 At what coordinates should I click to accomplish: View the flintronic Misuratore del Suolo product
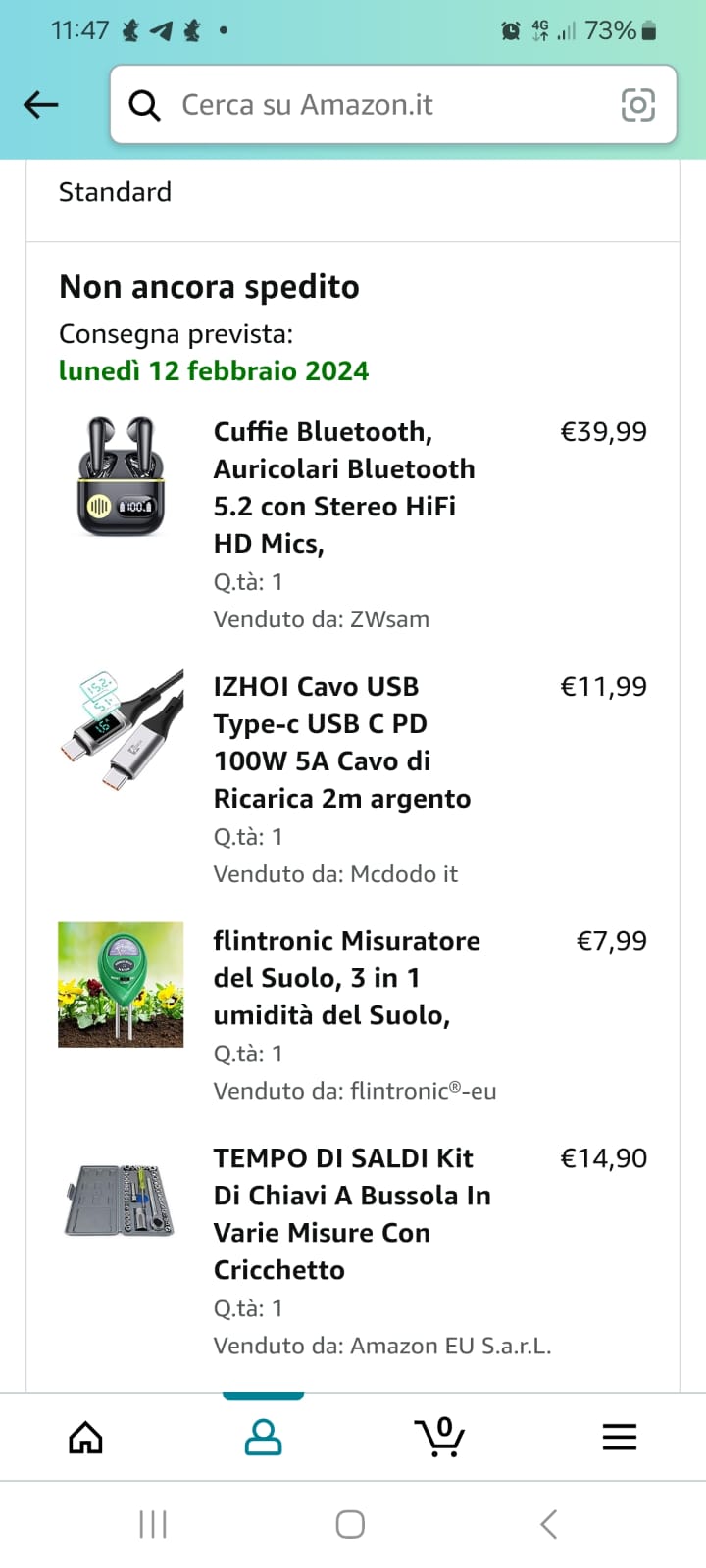click(x=346, y=977)
